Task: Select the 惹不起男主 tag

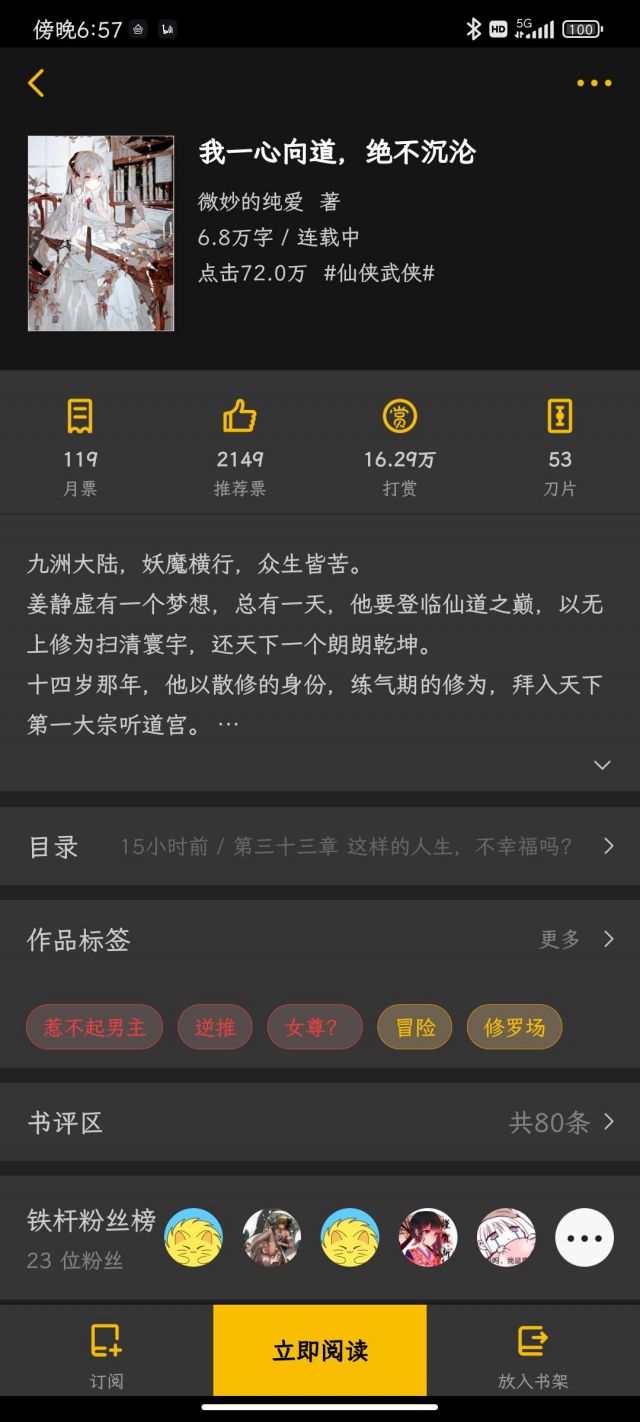Action: (x=94, y=1027)
